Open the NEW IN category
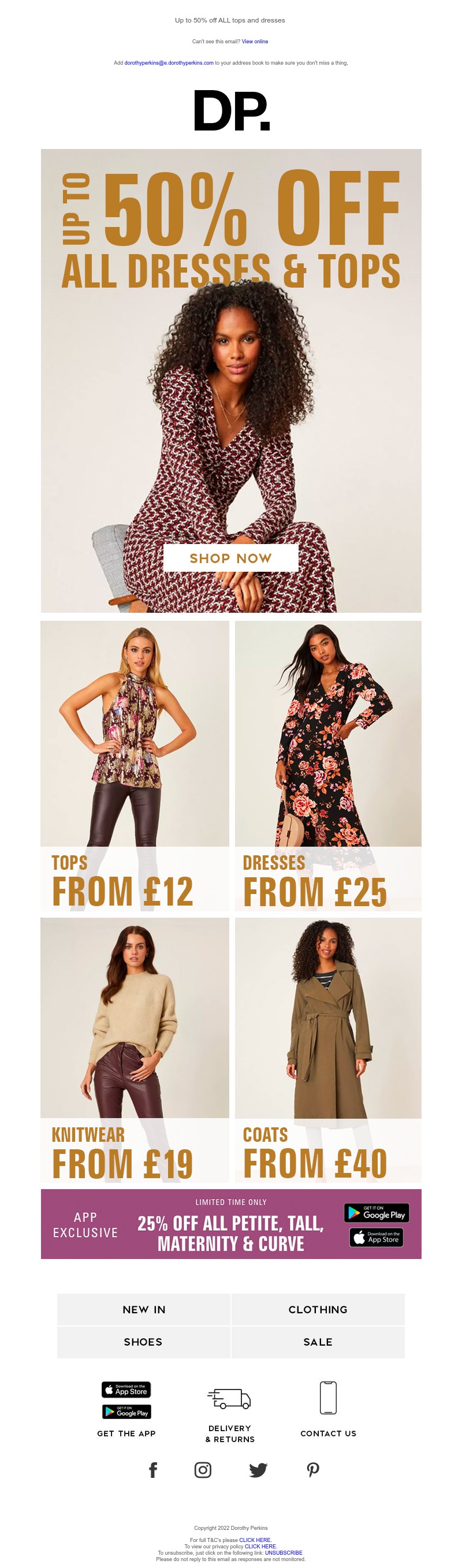 [144, 1309]
